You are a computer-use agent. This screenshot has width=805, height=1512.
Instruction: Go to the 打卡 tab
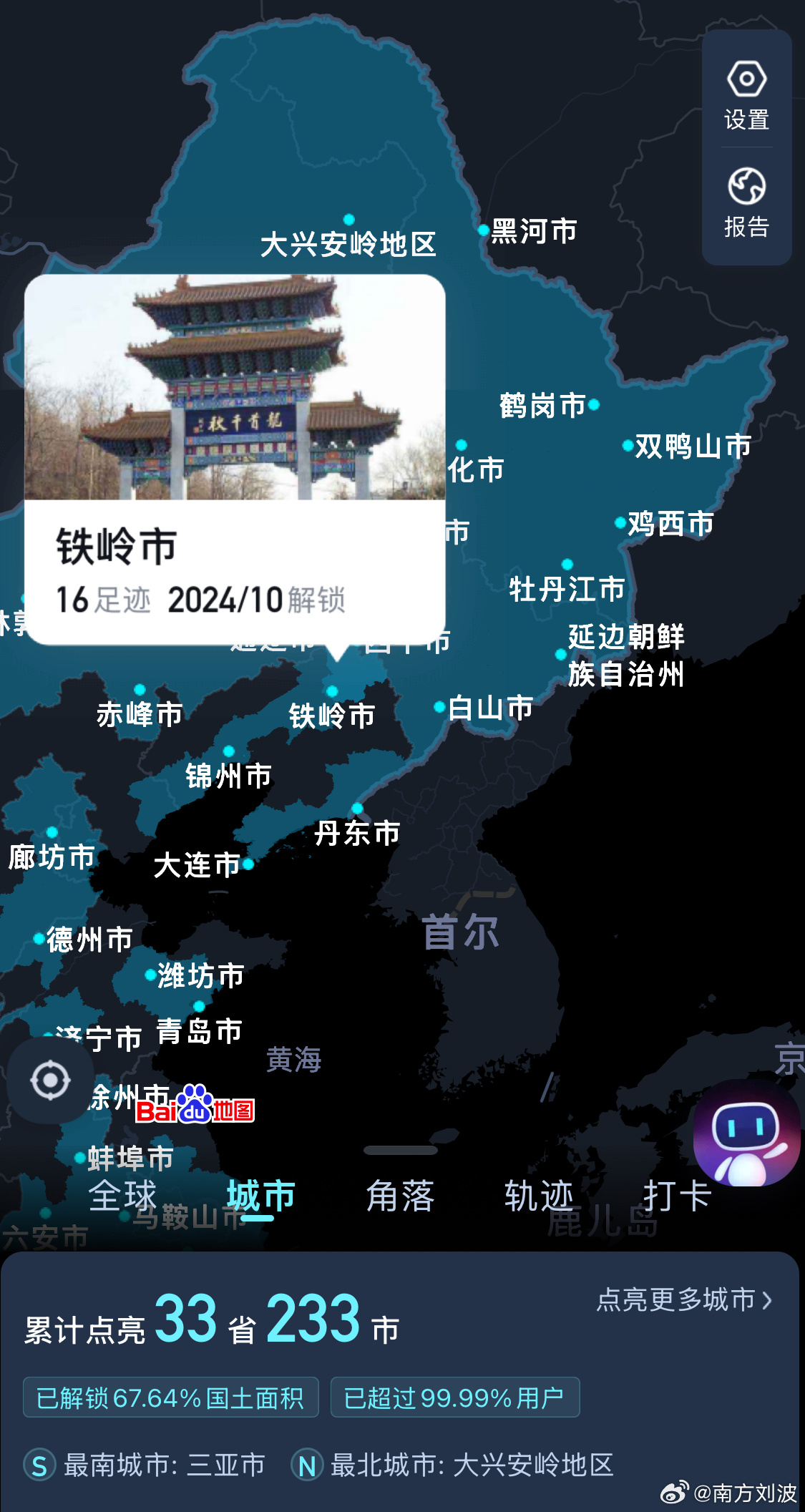(677, 1196)
